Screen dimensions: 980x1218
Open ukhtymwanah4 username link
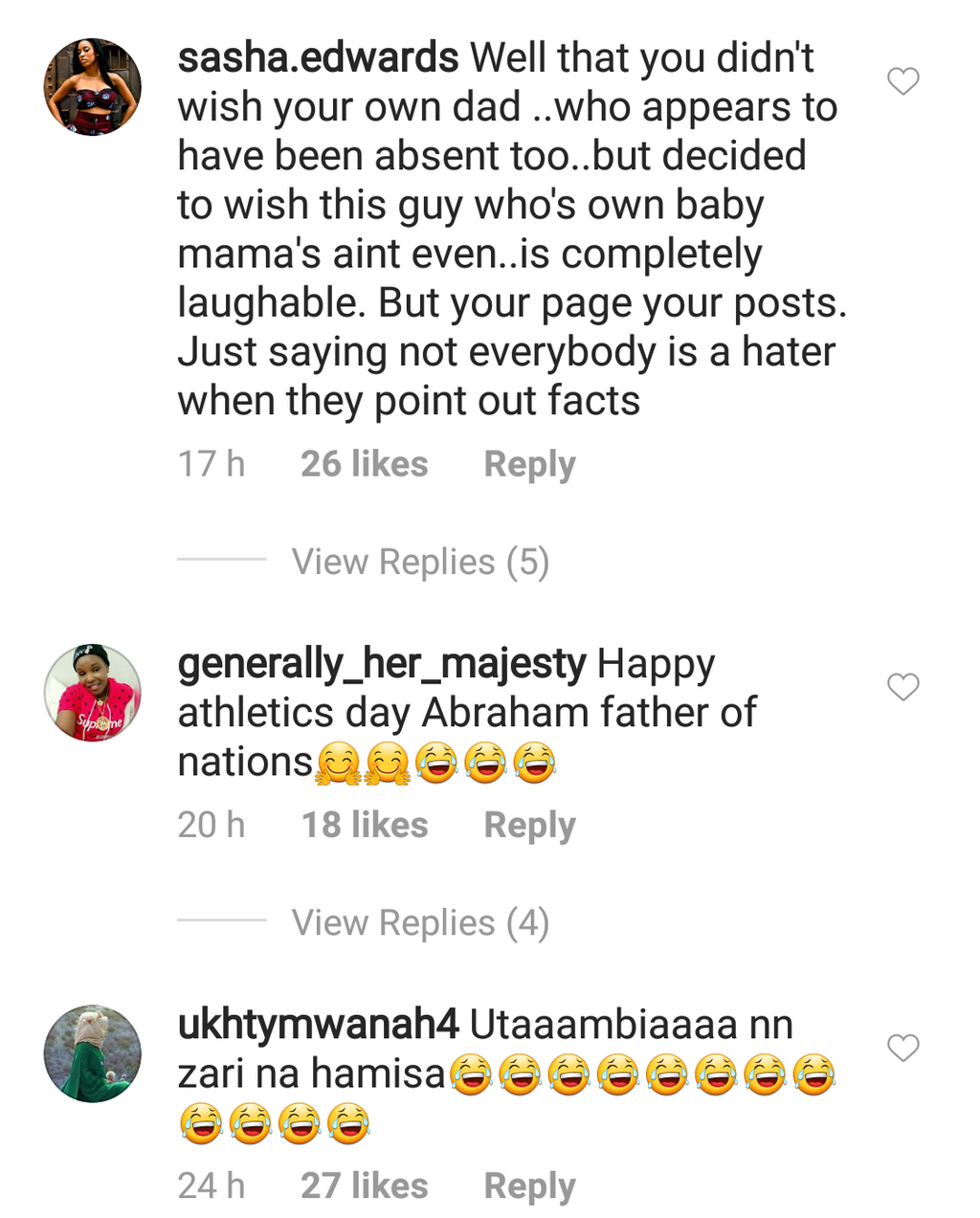click(318, 1025)
